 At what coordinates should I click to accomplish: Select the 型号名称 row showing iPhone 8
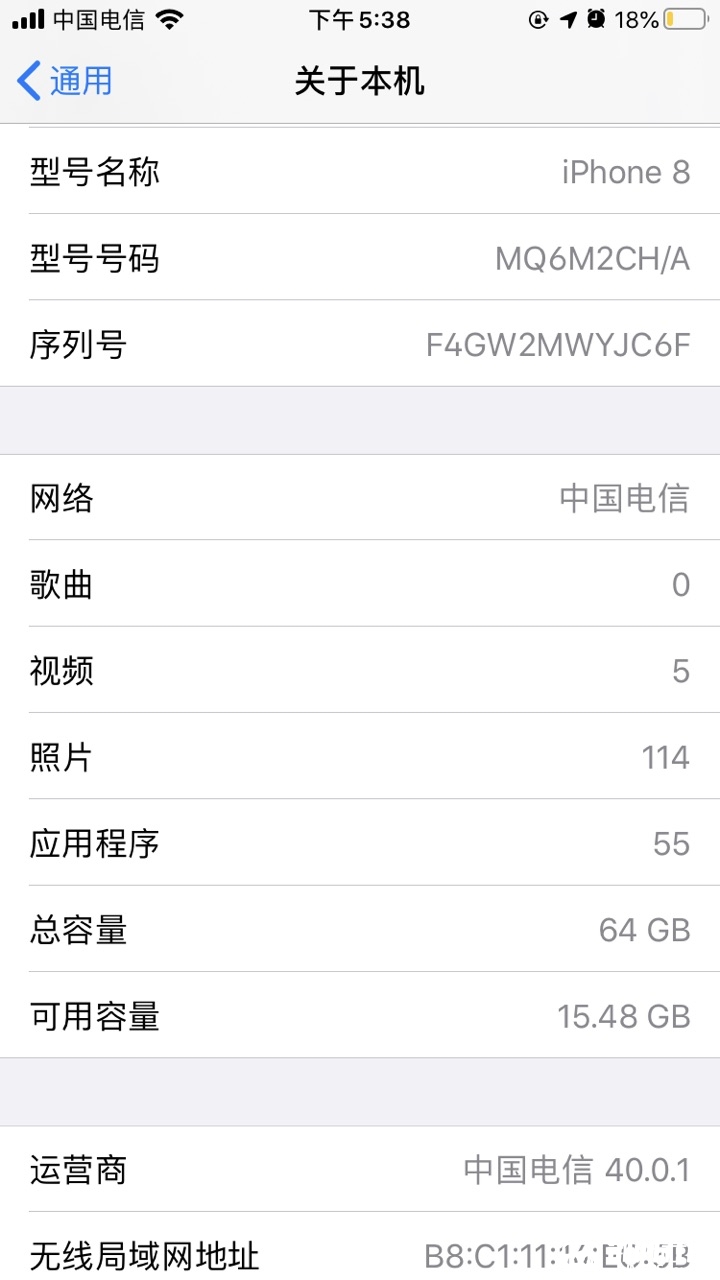(x=360, y=171)
